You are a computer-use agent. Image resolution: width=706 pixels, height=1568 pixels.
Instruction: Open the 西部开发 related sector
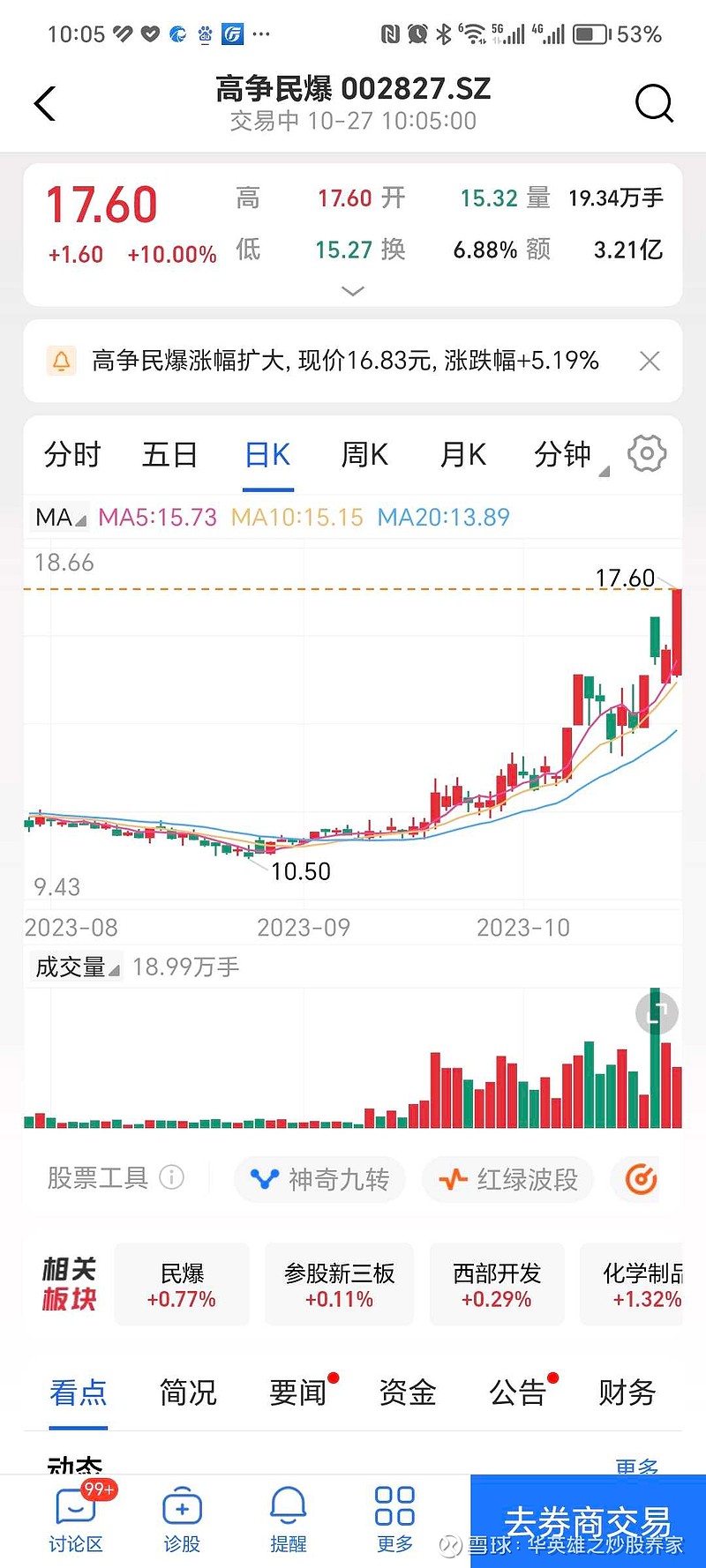497,1285
